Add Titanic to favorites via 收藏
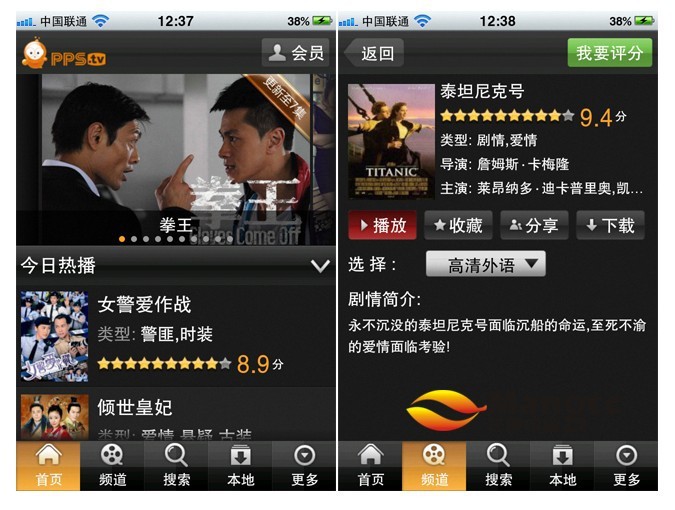The width and height of the screenshot is (675, 510). coord(457,225)
